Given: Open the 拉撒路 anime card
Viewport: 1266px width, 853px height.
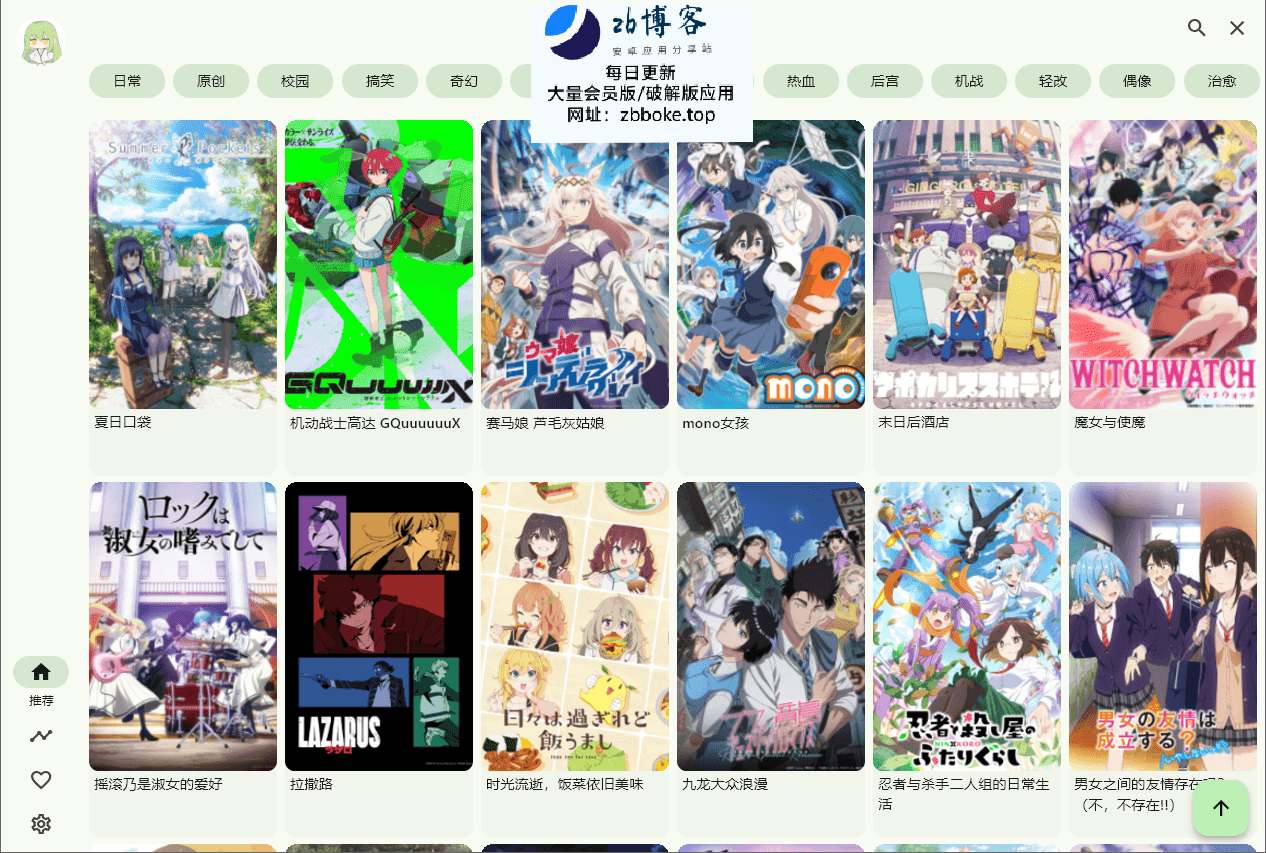Looking at the screenshot, I should pyautogui.click(x=379, y=627).
